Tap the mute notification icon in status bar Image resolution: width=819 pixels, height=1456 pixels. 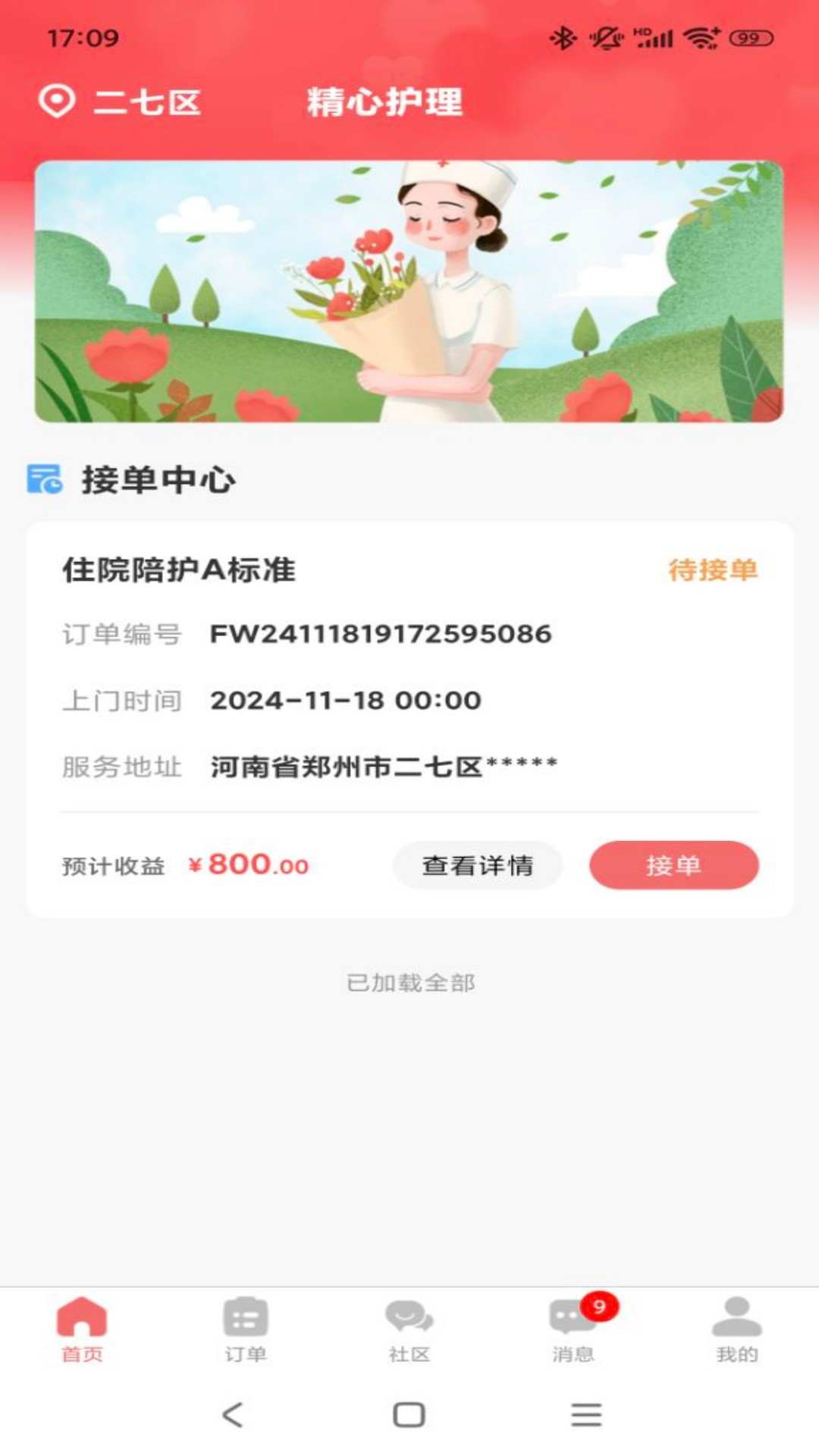coord(603,36)
